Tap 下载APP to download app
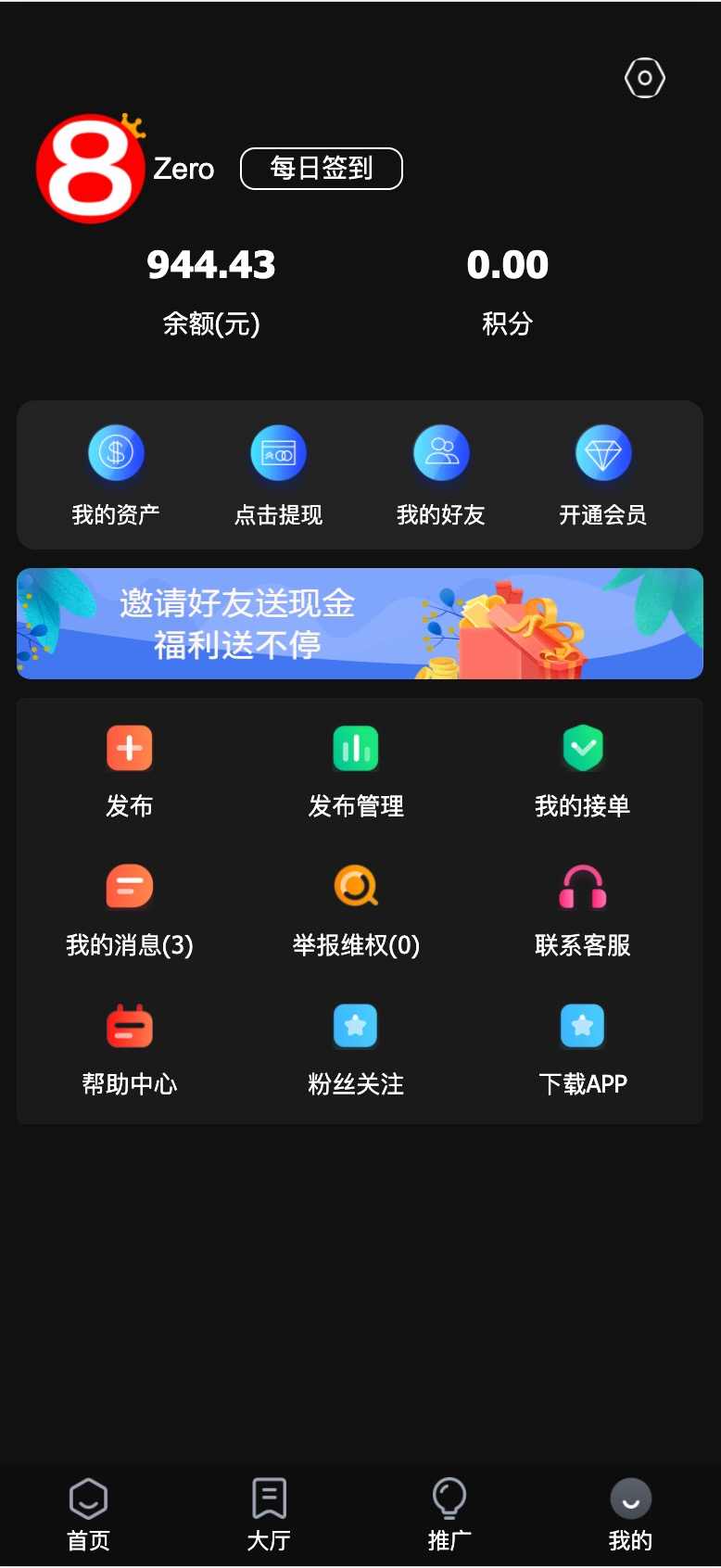The image size is (721, 1568). [583, 1050]
